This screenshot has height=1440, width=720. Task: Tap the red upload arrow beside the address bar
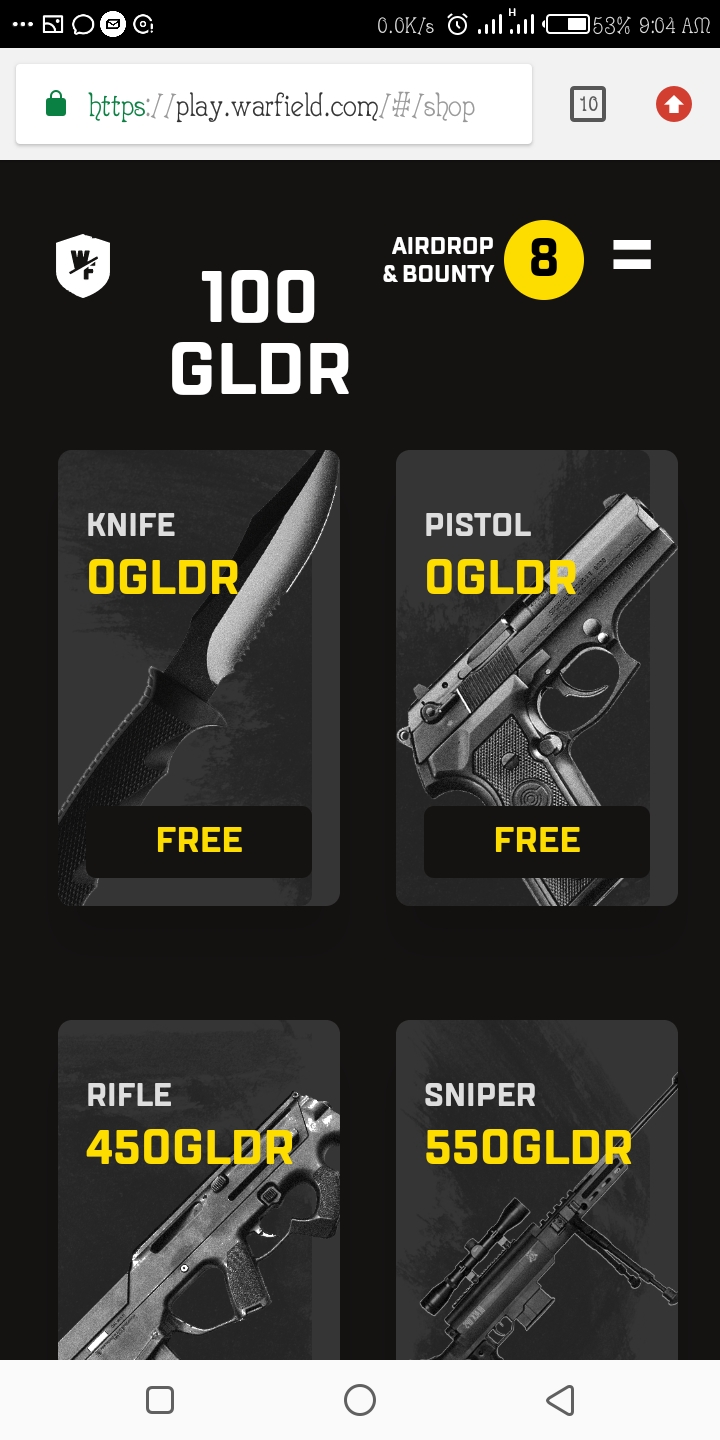[673, 104]
